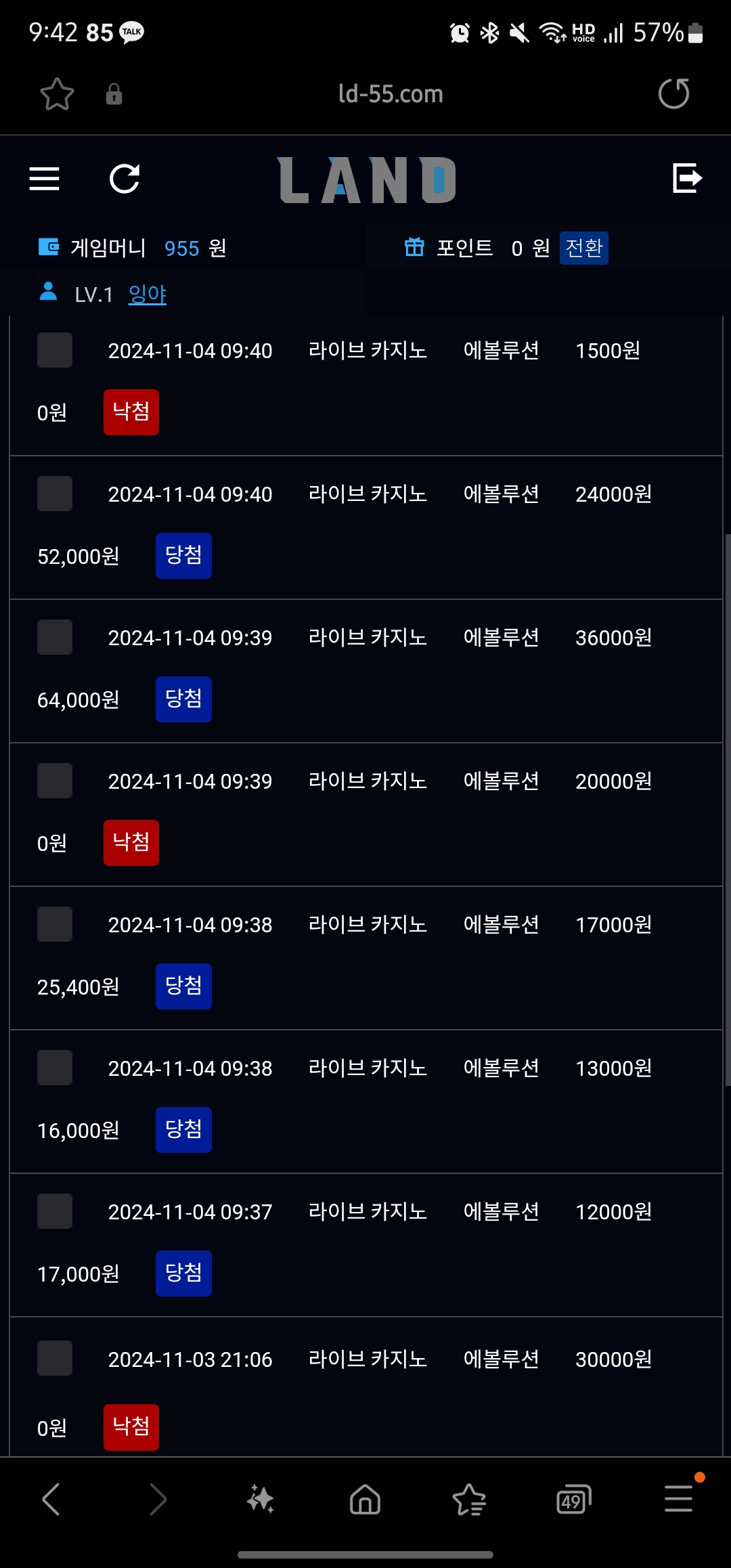Open the hamburger menu
This screenshot has height=1568, width=731.
pyautogui.click(x=44, y=179)
